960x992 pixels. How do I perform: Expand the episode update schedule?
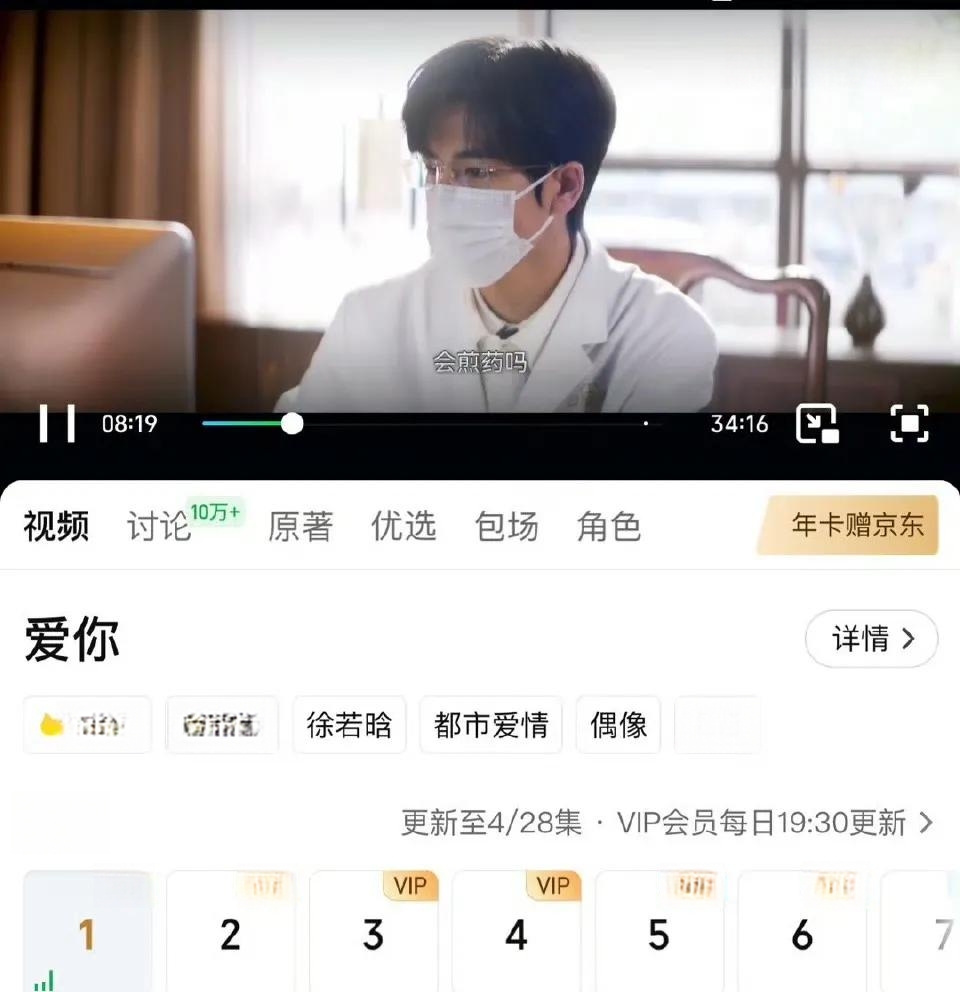(925, 823)
